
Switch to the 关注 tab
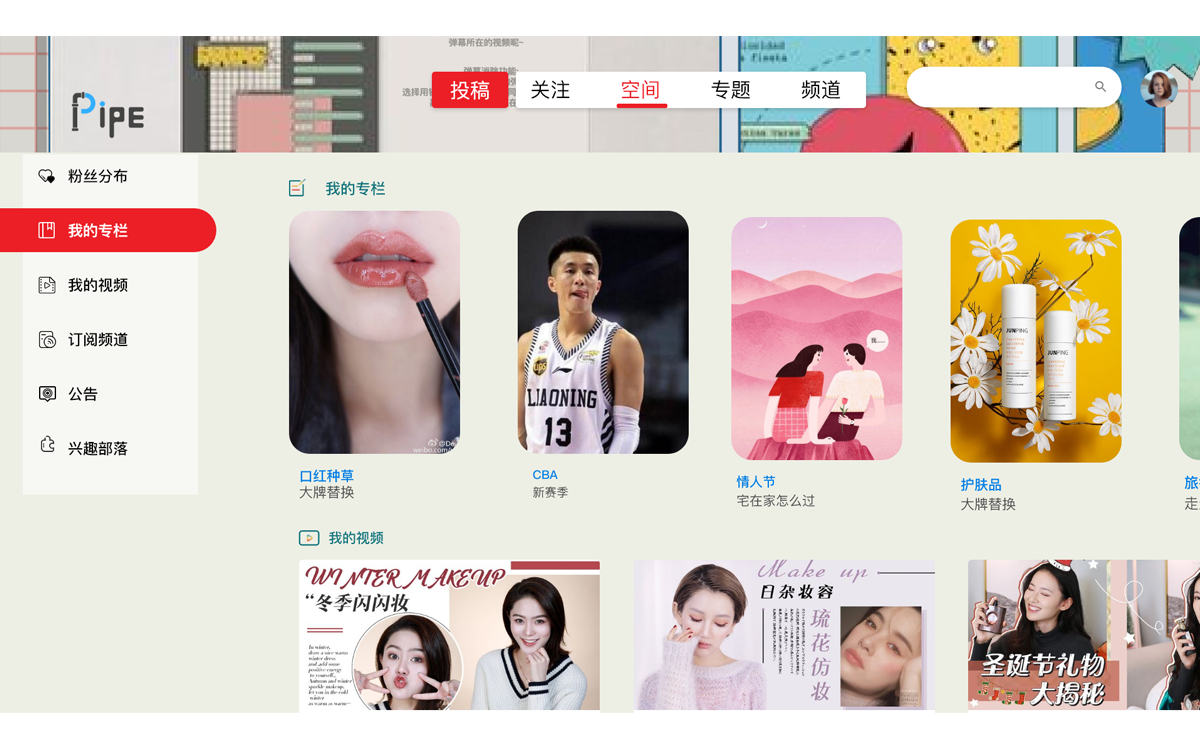550,90
